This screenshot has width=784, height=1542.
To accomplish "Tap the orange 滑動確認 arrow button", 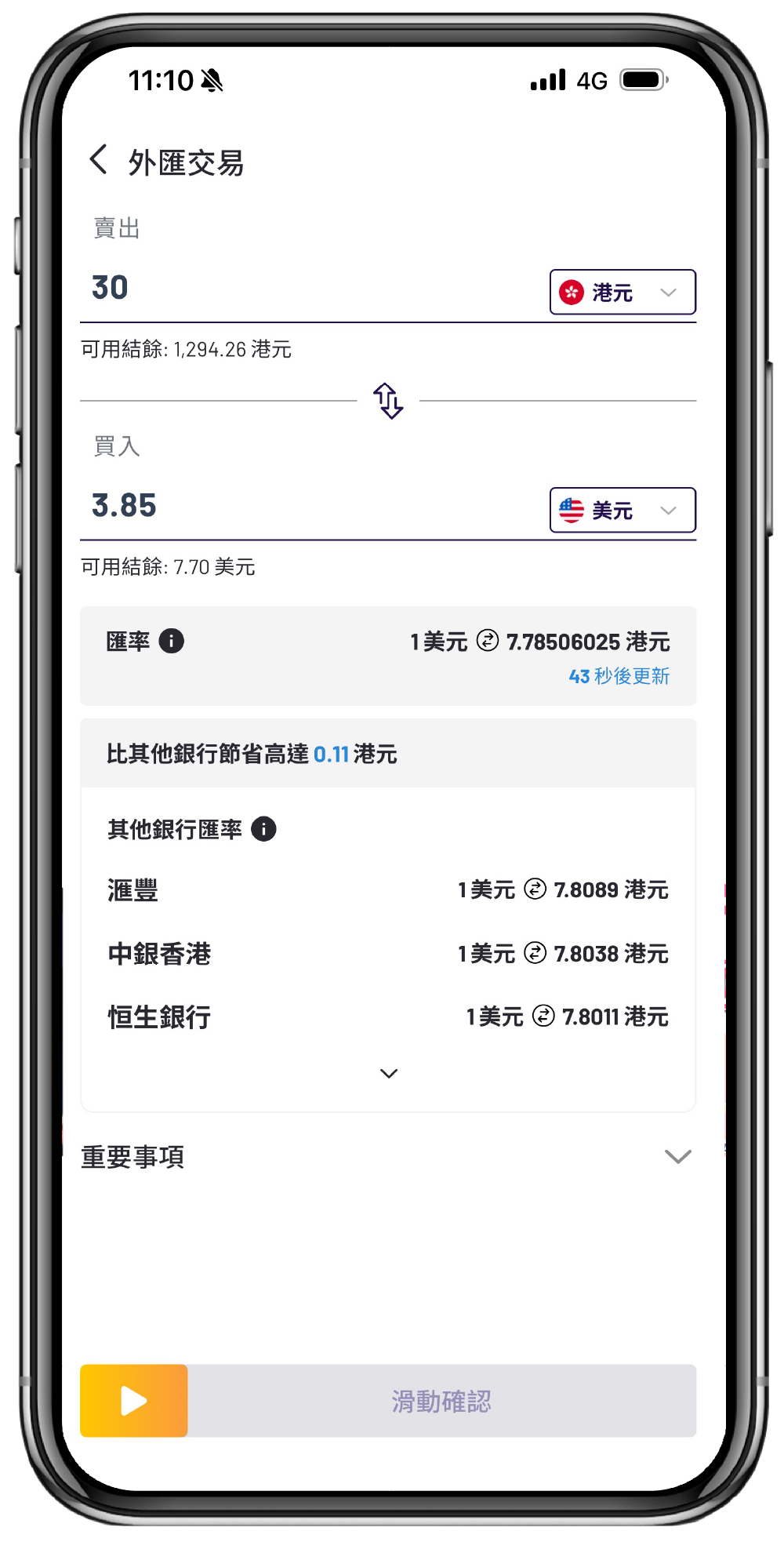I will pos(134,1401).
